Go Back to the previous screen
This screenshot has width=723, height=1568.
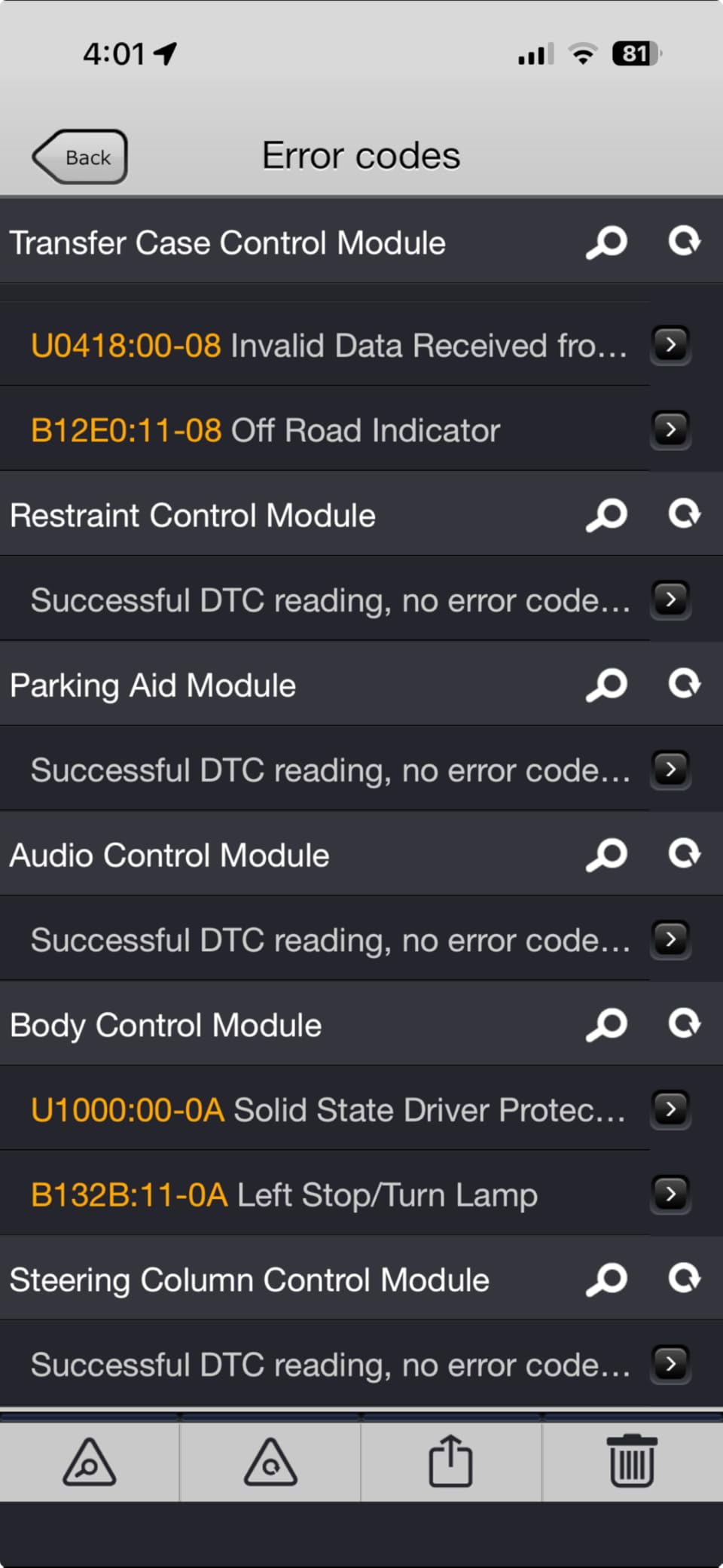(x=79, y=156)
